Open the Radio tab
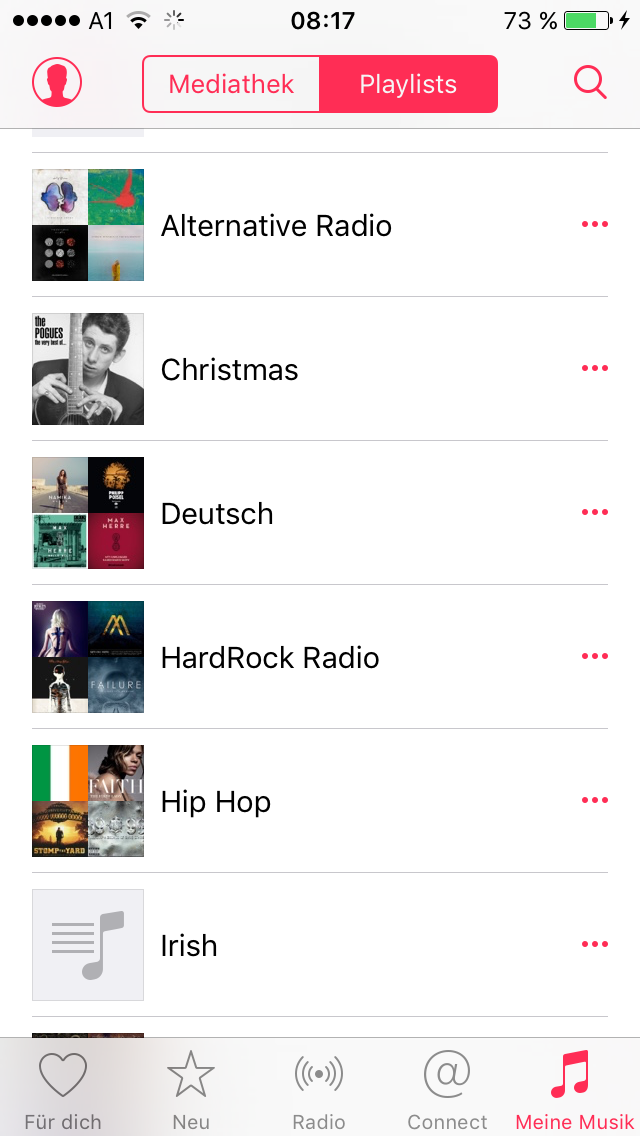The width and height of the screenshot is (640, 1136). [319, 1090]
